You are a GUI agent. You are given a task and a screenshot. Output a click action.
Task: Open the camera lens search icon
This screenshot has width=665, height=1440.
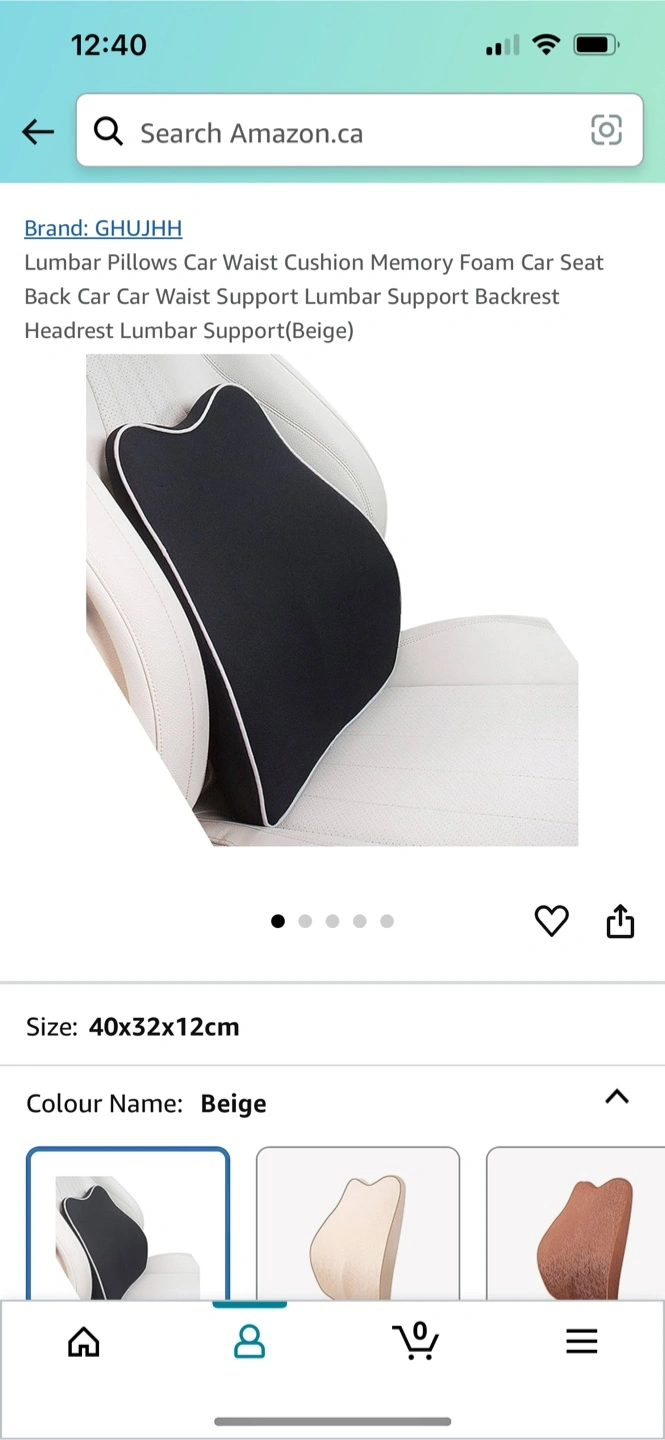pos(606,131)
